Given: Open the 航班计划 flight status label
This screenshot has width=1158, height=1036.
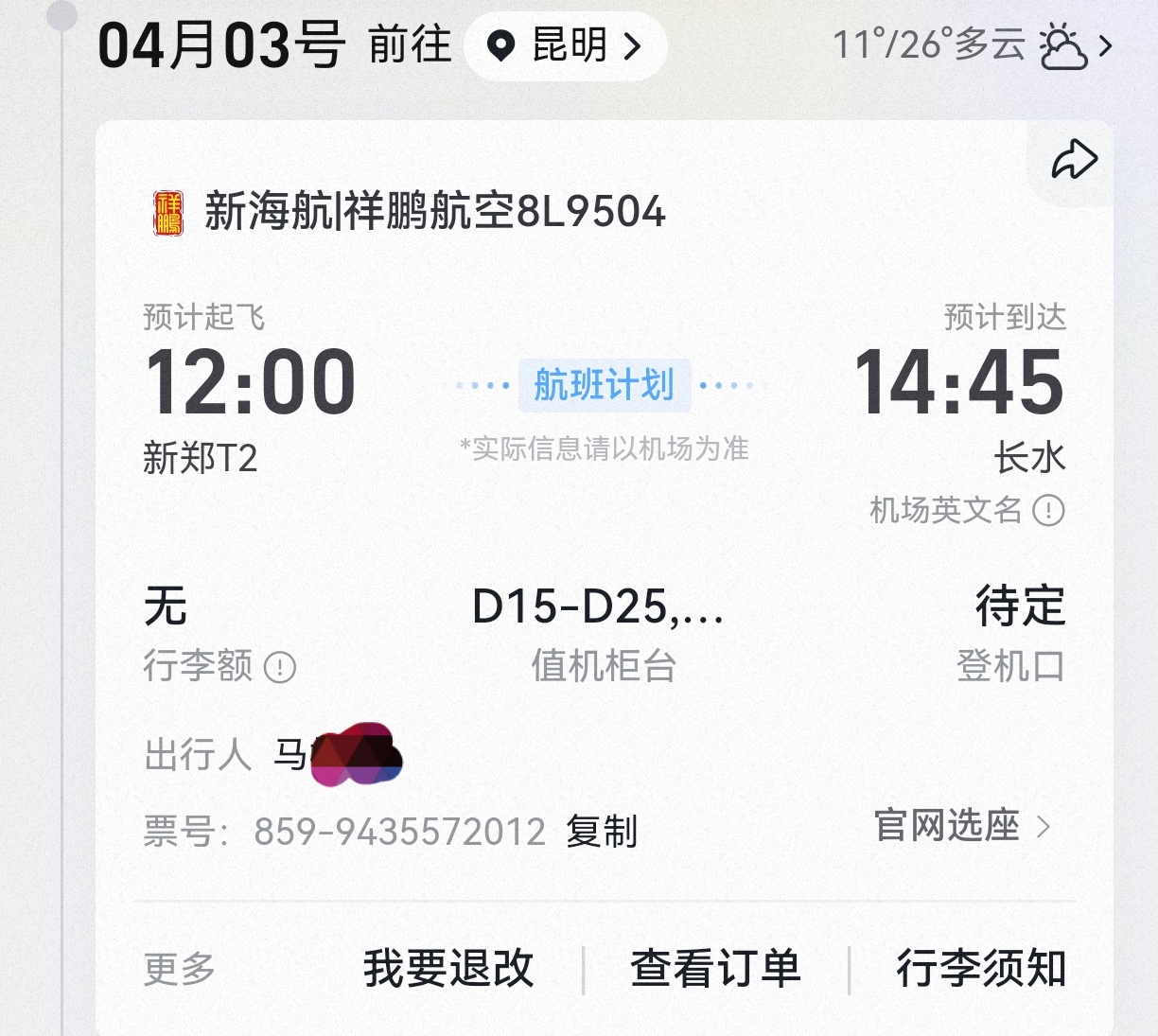Looking at the screenshot, I should (x=605, y=385).
